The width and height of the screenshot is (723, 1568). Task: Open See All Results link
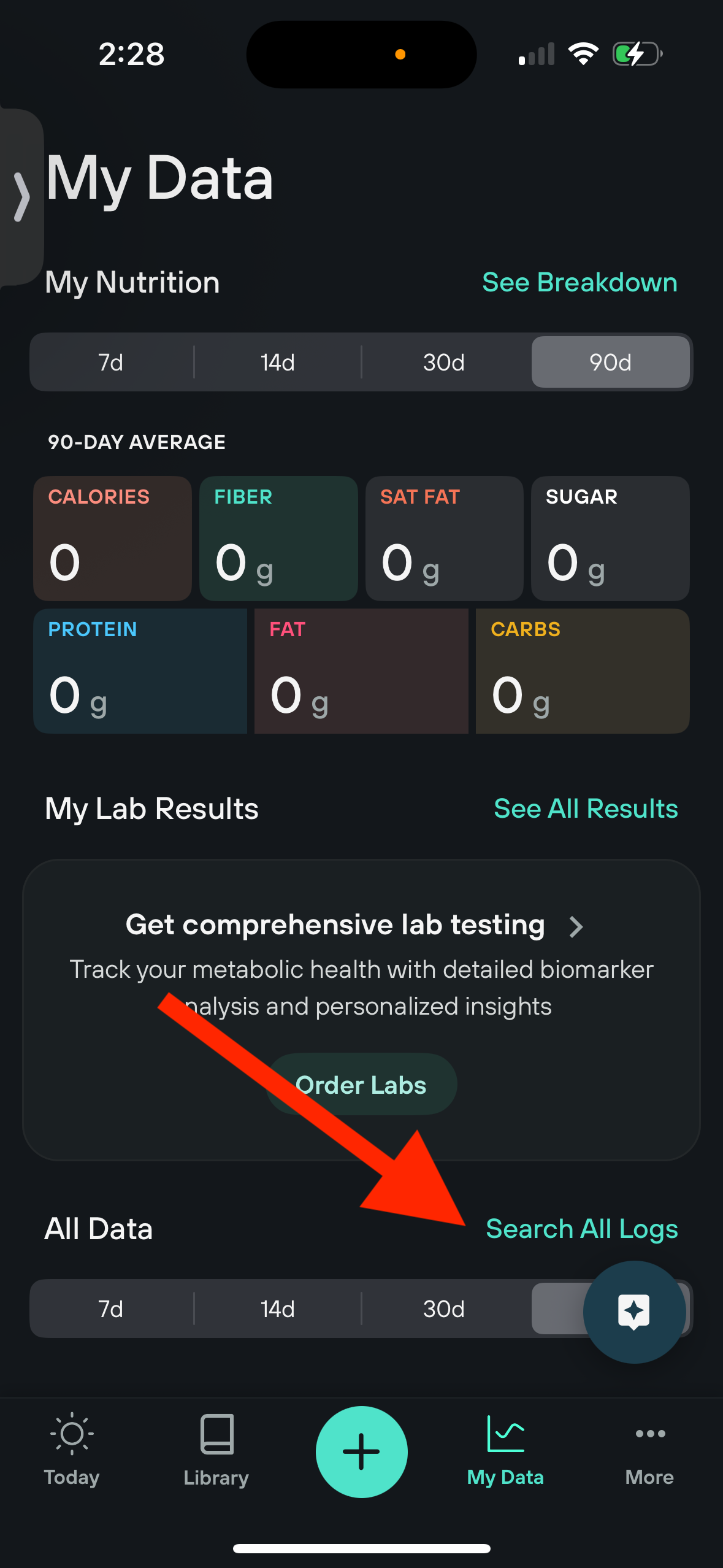pyautogui.click(x=586, y=809)
